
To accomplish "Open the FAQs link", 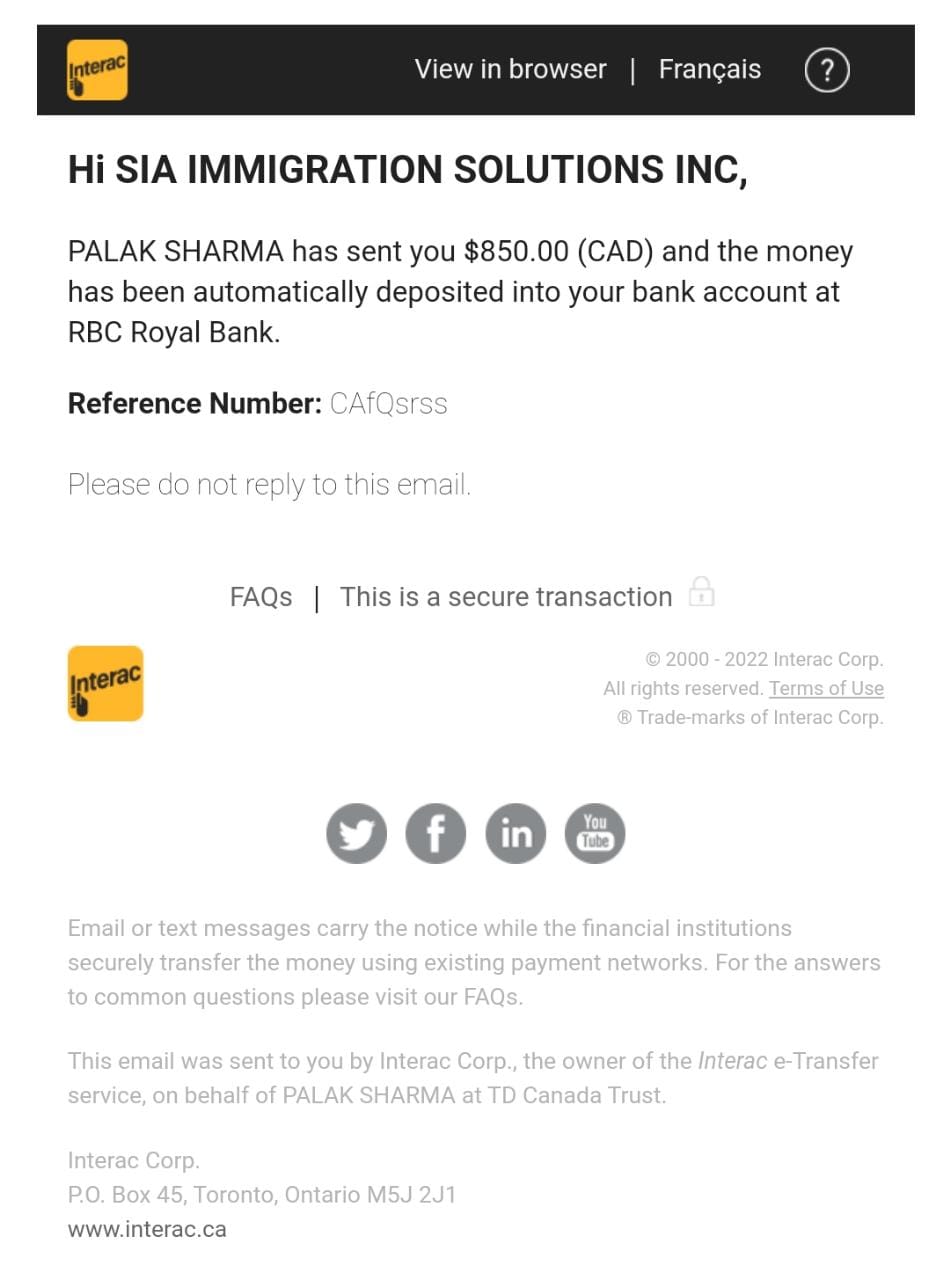I will [x=261, y=597].
